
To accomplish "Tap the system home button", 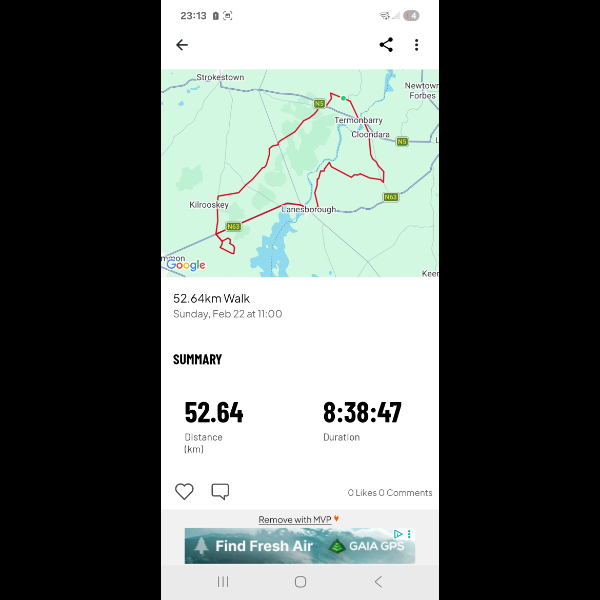I will point(300,581).
